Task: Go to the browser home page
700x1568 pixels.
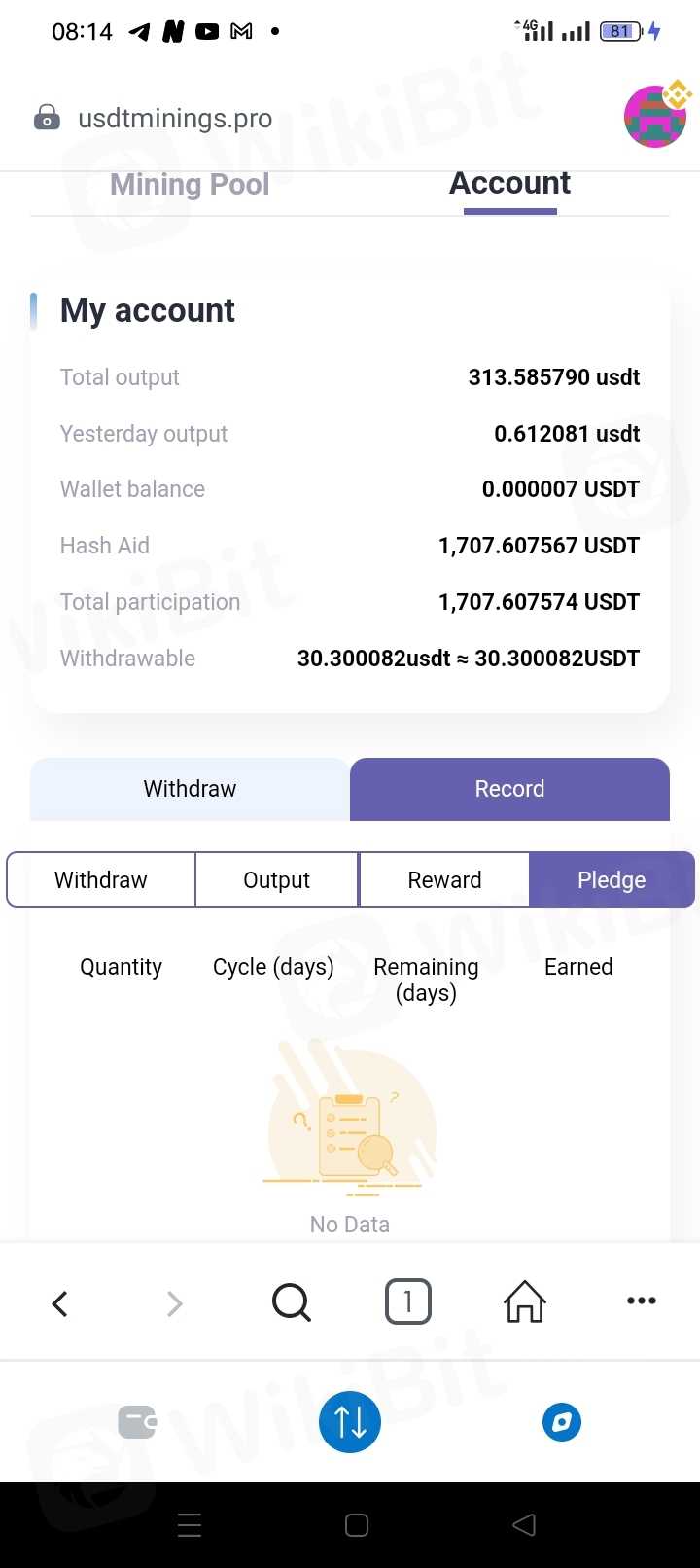Action: click(x=524, y=1301)
